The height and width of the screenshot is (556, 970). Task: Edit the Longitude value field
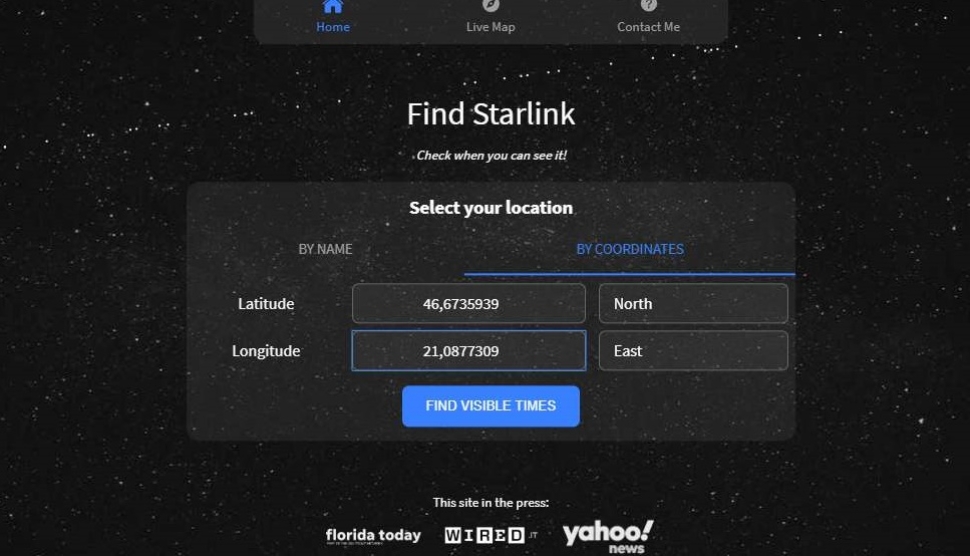tap(468, 351)
